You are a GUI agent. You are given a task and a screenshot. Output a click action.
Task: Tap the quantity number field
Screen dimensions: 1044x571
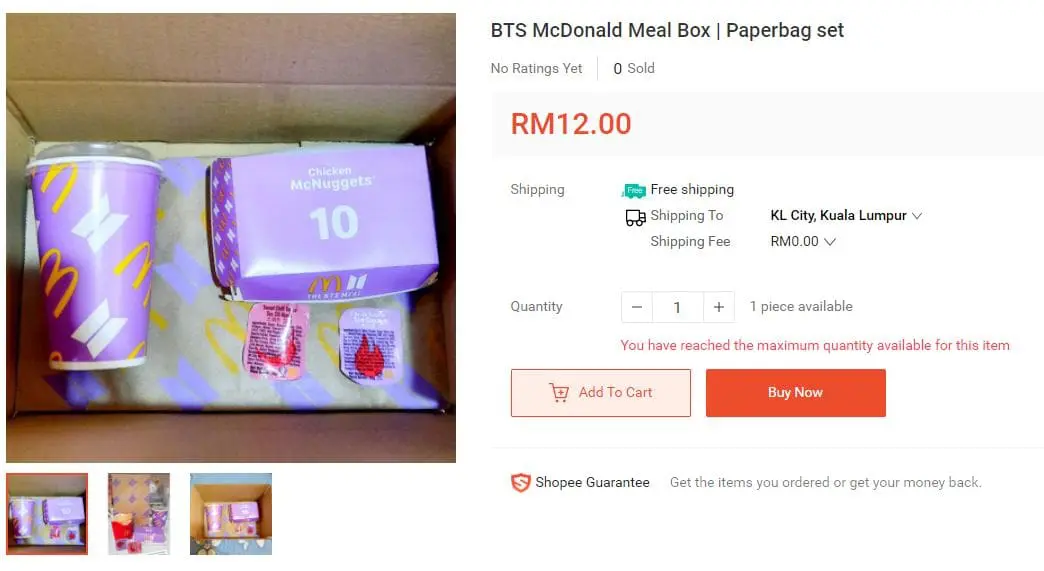677,307
